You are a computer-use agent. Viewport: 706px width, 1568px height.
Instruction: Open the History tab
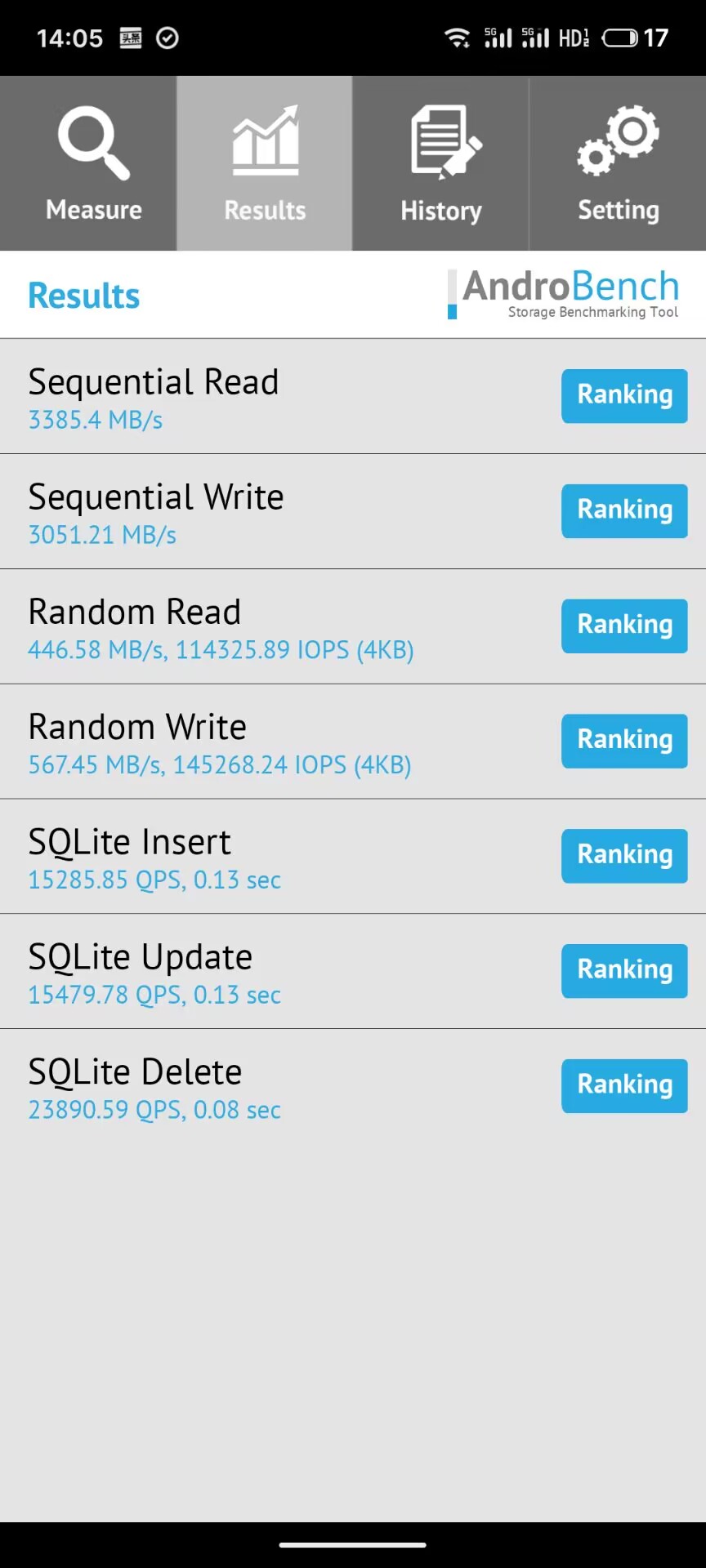click(441, 163)
